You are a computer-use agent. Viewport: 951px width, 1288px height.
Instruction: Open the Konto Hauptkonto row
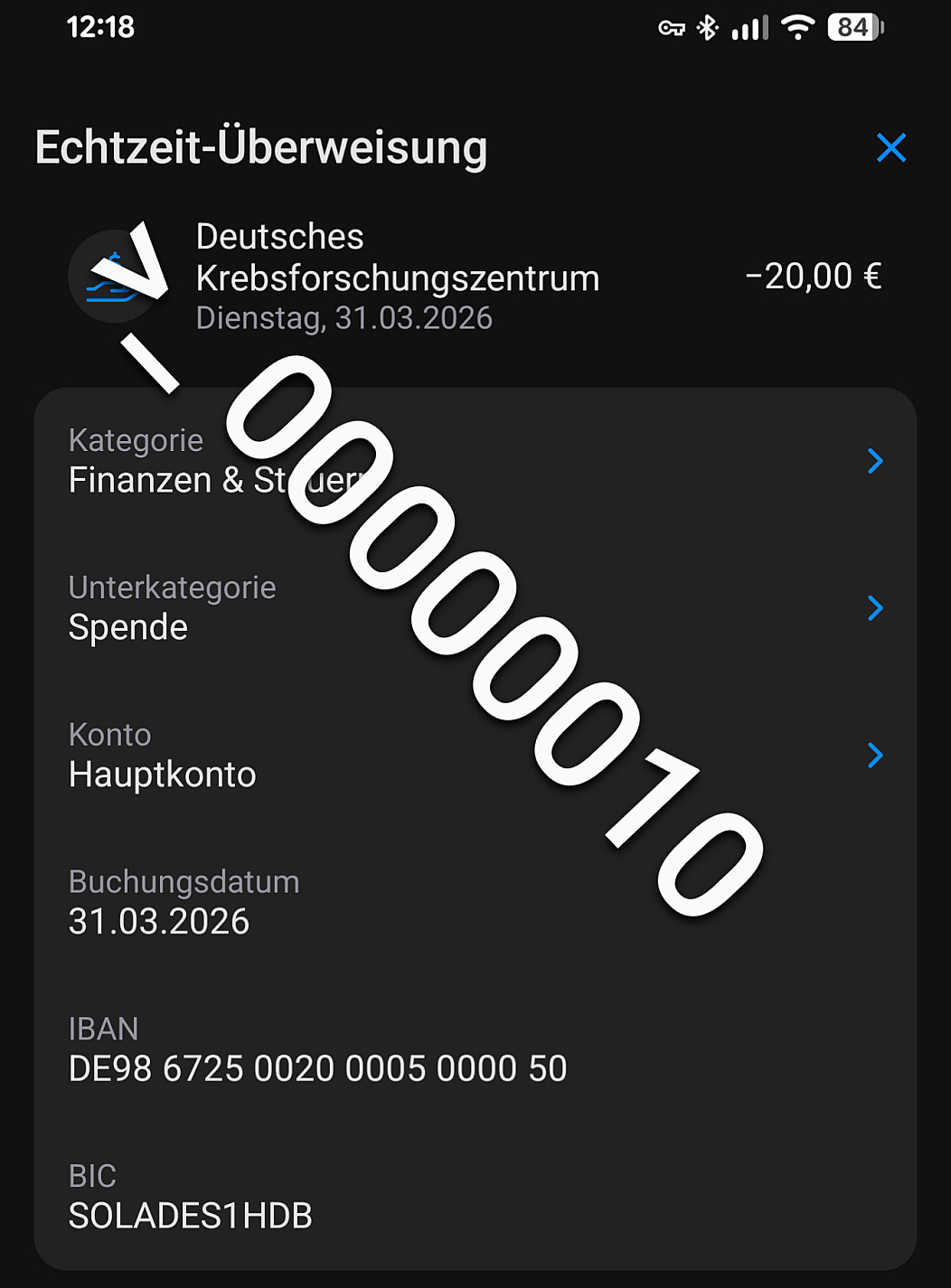[x=874, y=756]
